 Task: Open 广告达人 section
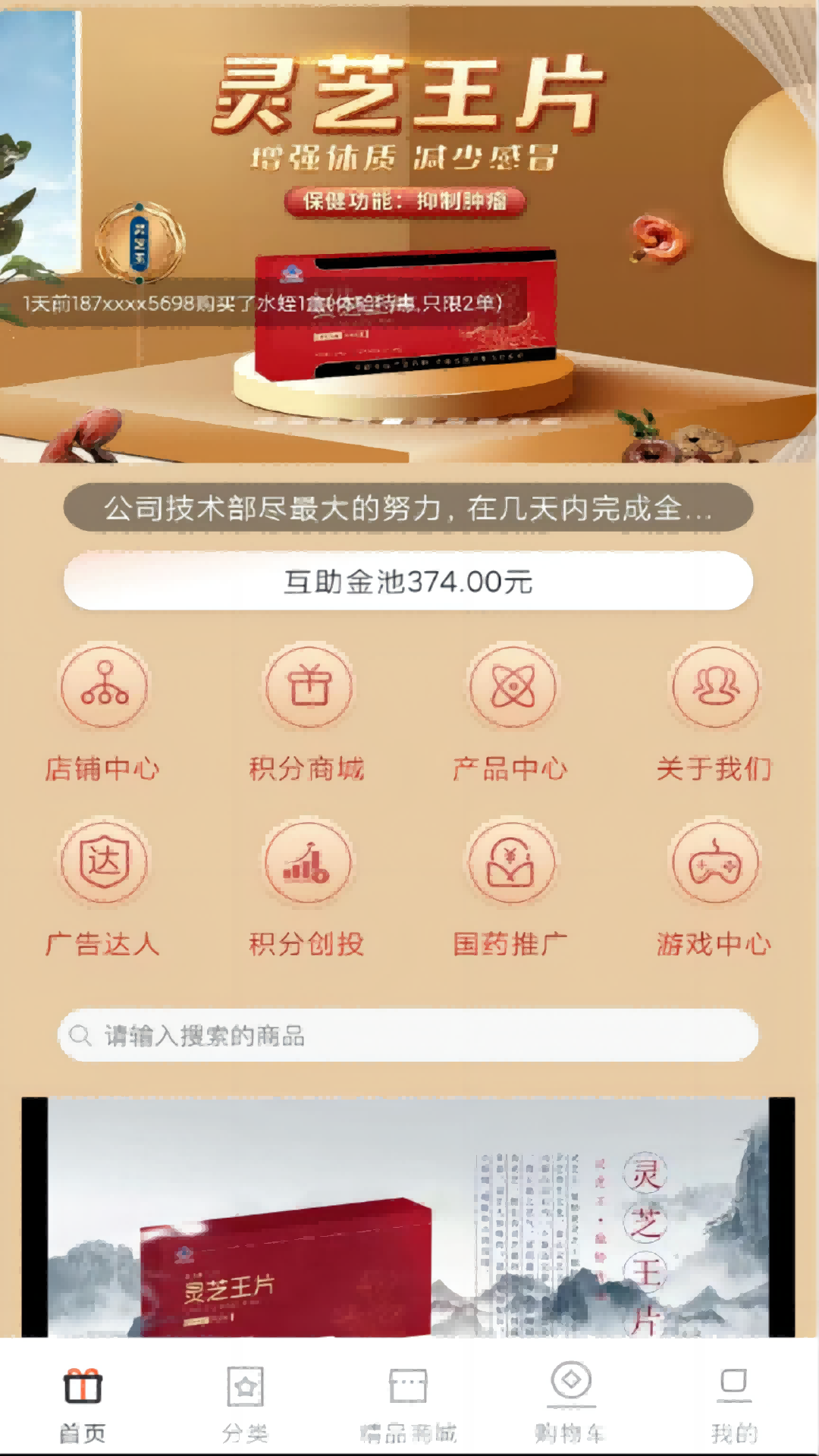(104, 887)
